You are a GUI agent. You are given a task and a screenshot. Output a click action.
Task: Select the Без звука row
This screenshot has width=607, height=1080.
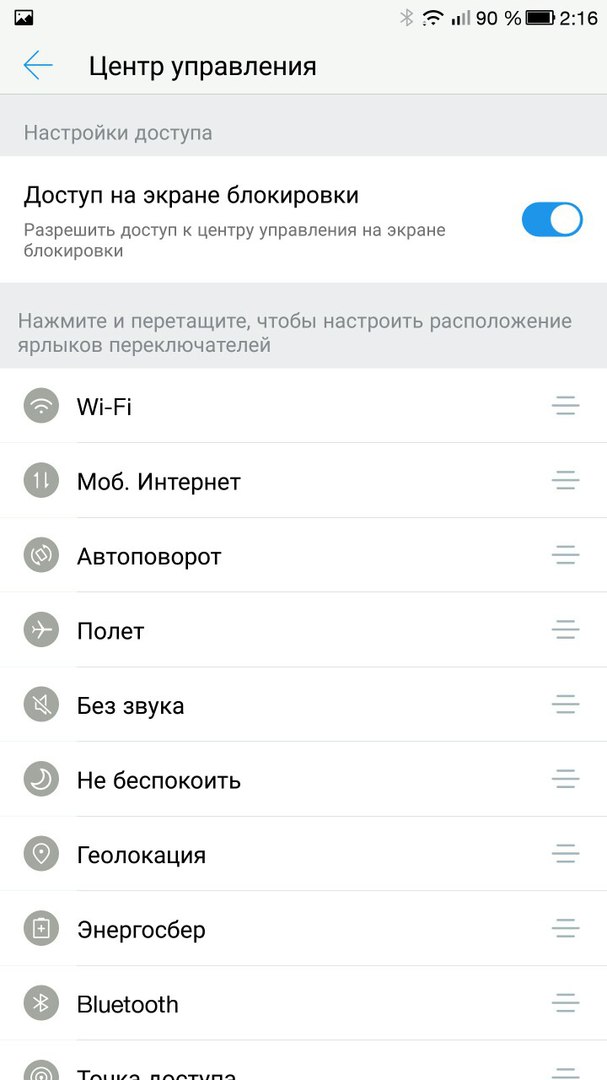click(303, 705)
